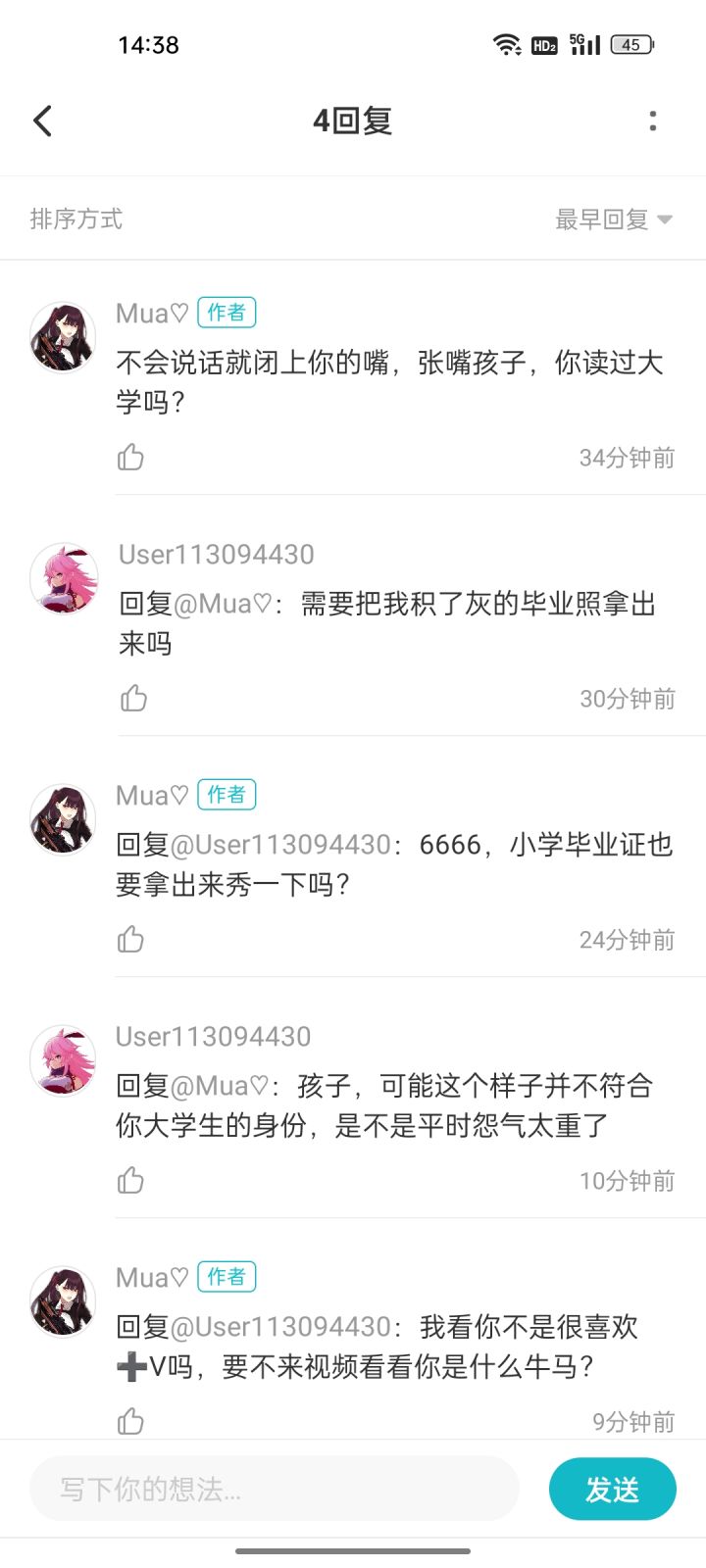This screenshot has height=1568, width=706.
Task: Like the reply posted 24分钟前
Action: pos(130,939)
